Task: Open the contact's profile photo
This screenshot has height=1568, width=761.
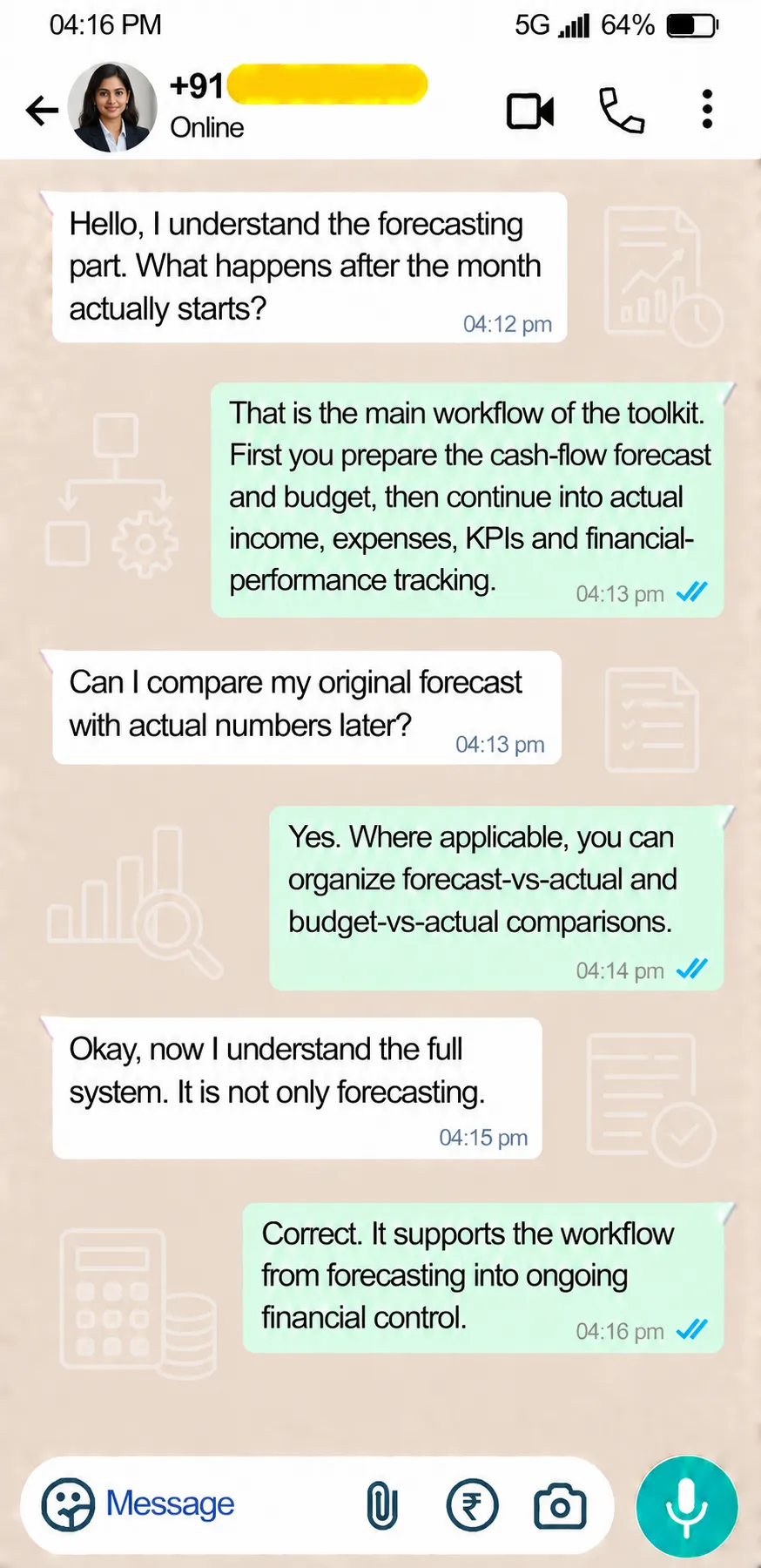Action: point(113,107)
